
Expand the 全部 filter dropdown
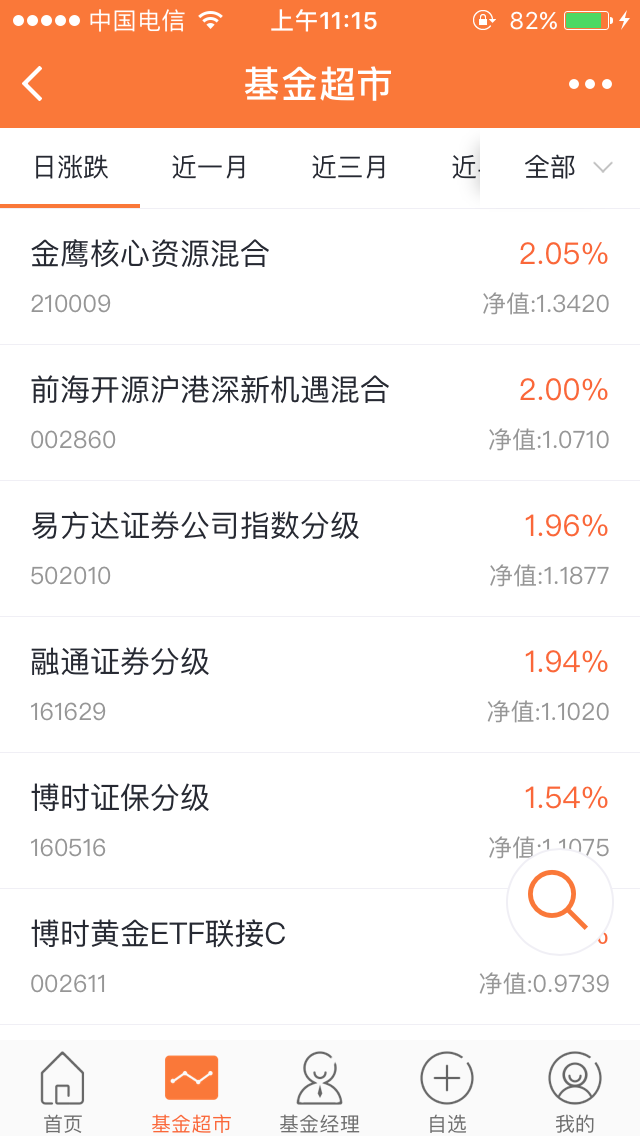[567, 168]
